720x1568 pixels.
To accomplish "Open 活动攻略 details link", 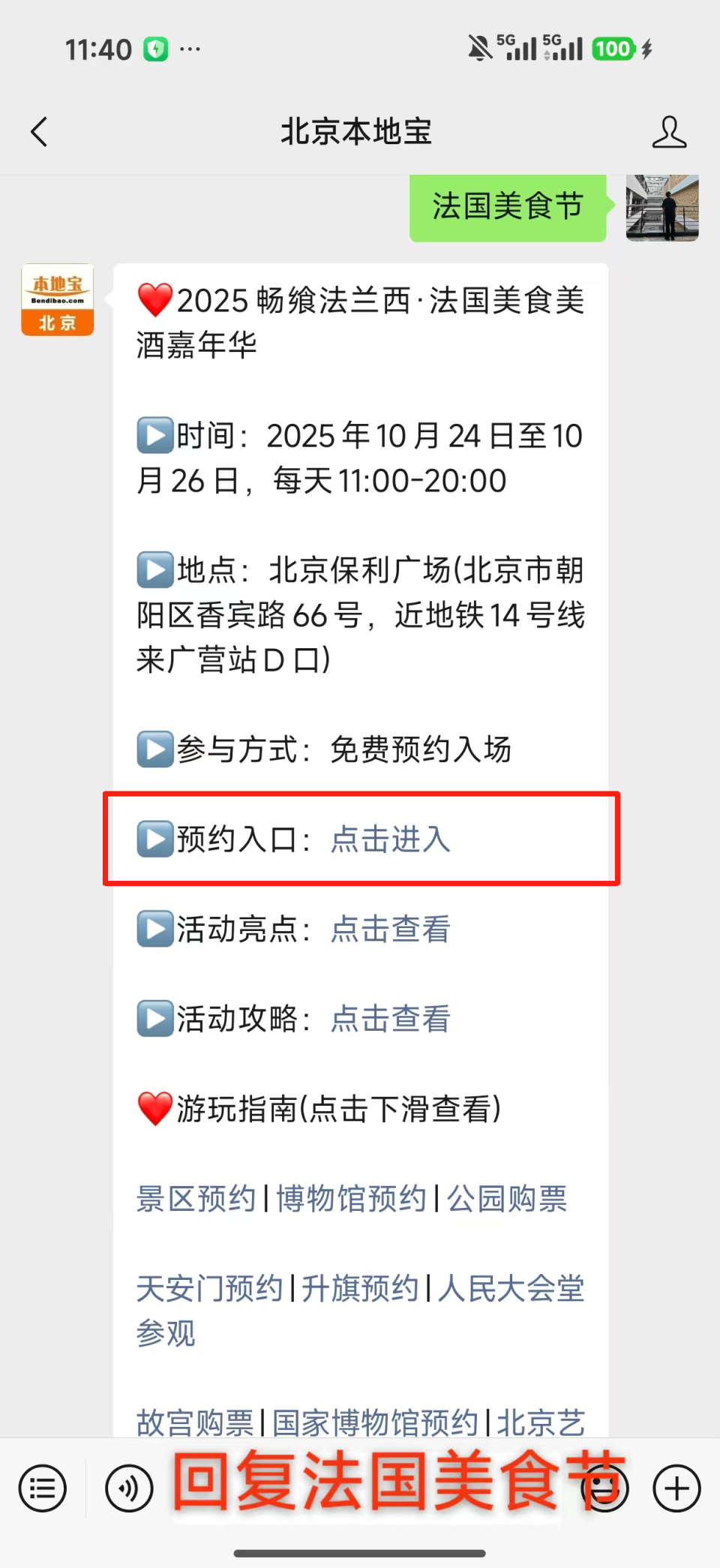I will click(388, 1019).
